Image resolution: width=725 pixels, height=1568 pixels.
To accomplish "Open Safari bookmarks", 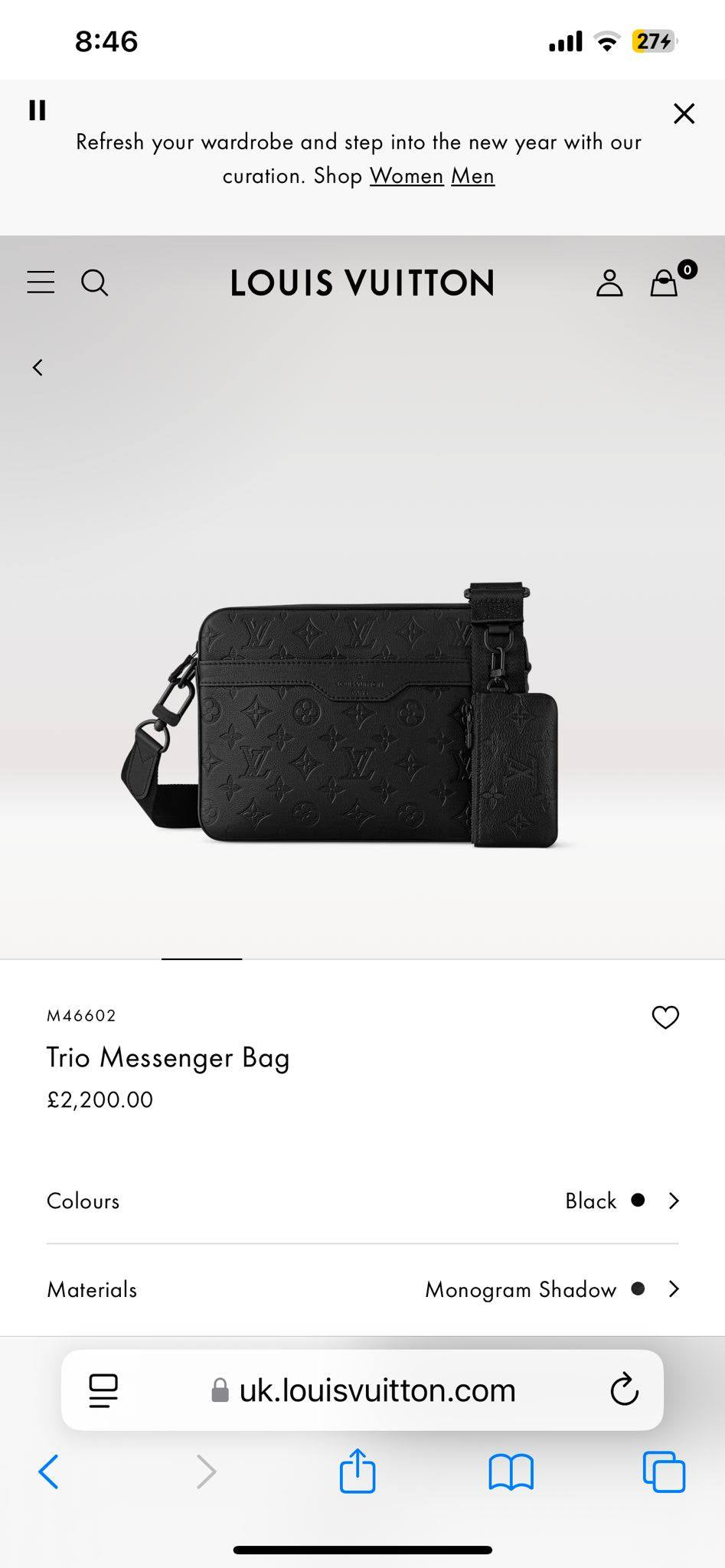I will pos(511,1472).
